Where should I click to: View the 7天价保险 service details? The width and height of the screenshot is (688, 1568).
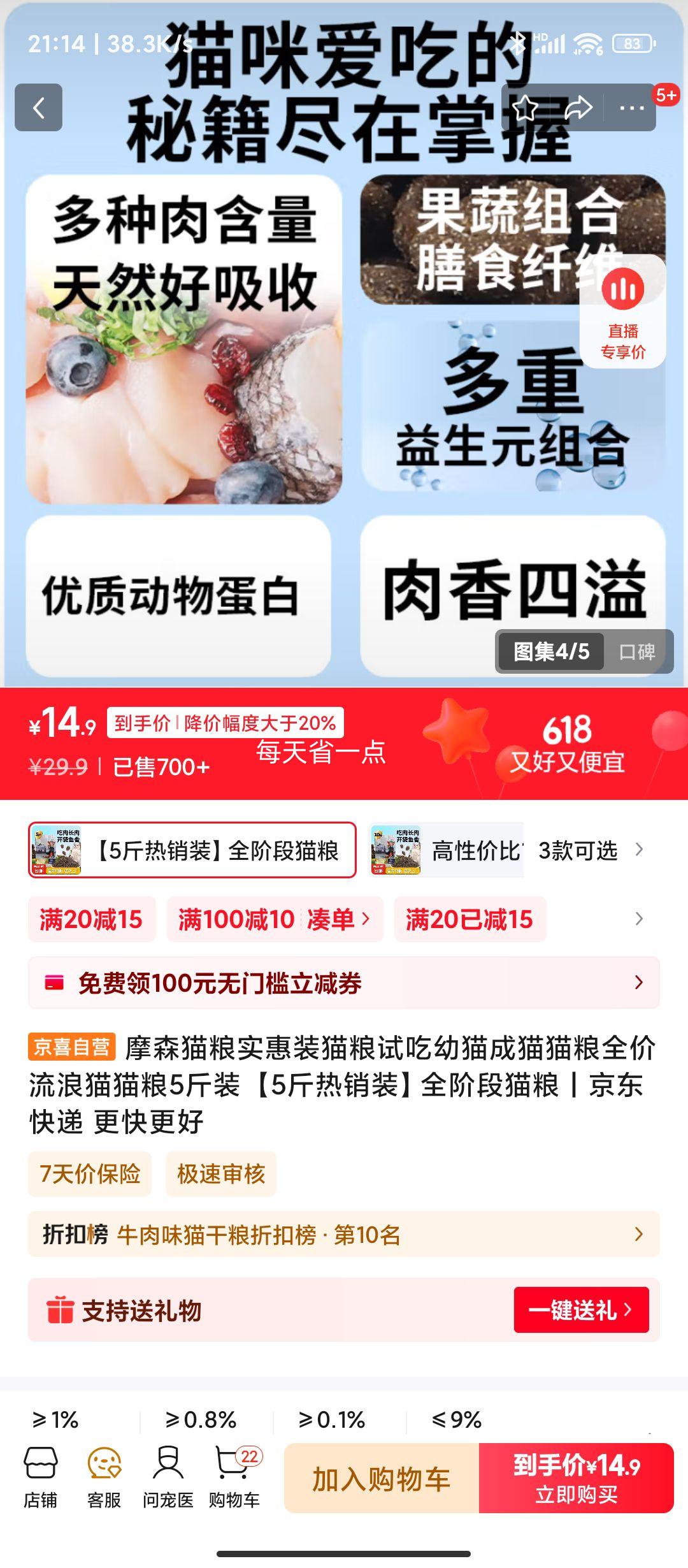90,1173
